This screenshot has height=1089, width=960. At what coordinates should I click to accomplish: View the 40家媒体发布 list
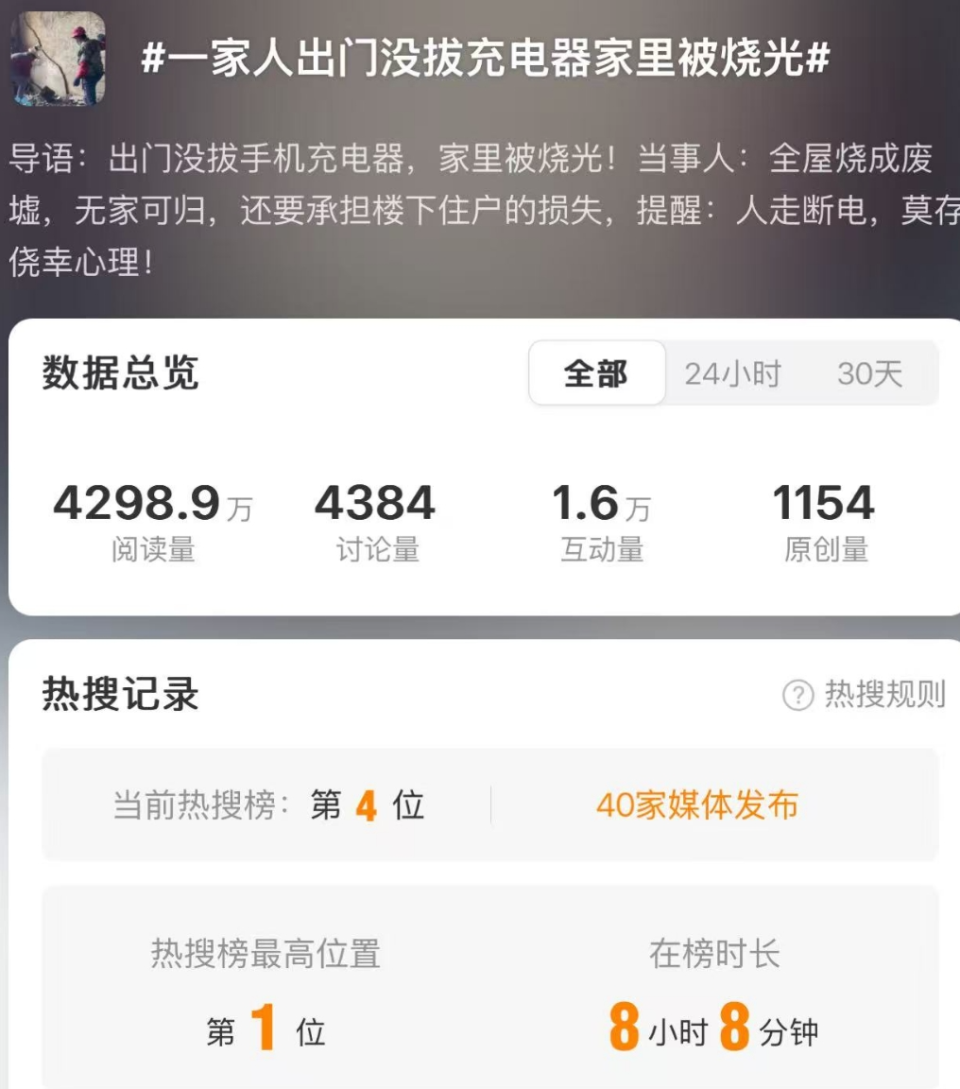coord(697,805)
